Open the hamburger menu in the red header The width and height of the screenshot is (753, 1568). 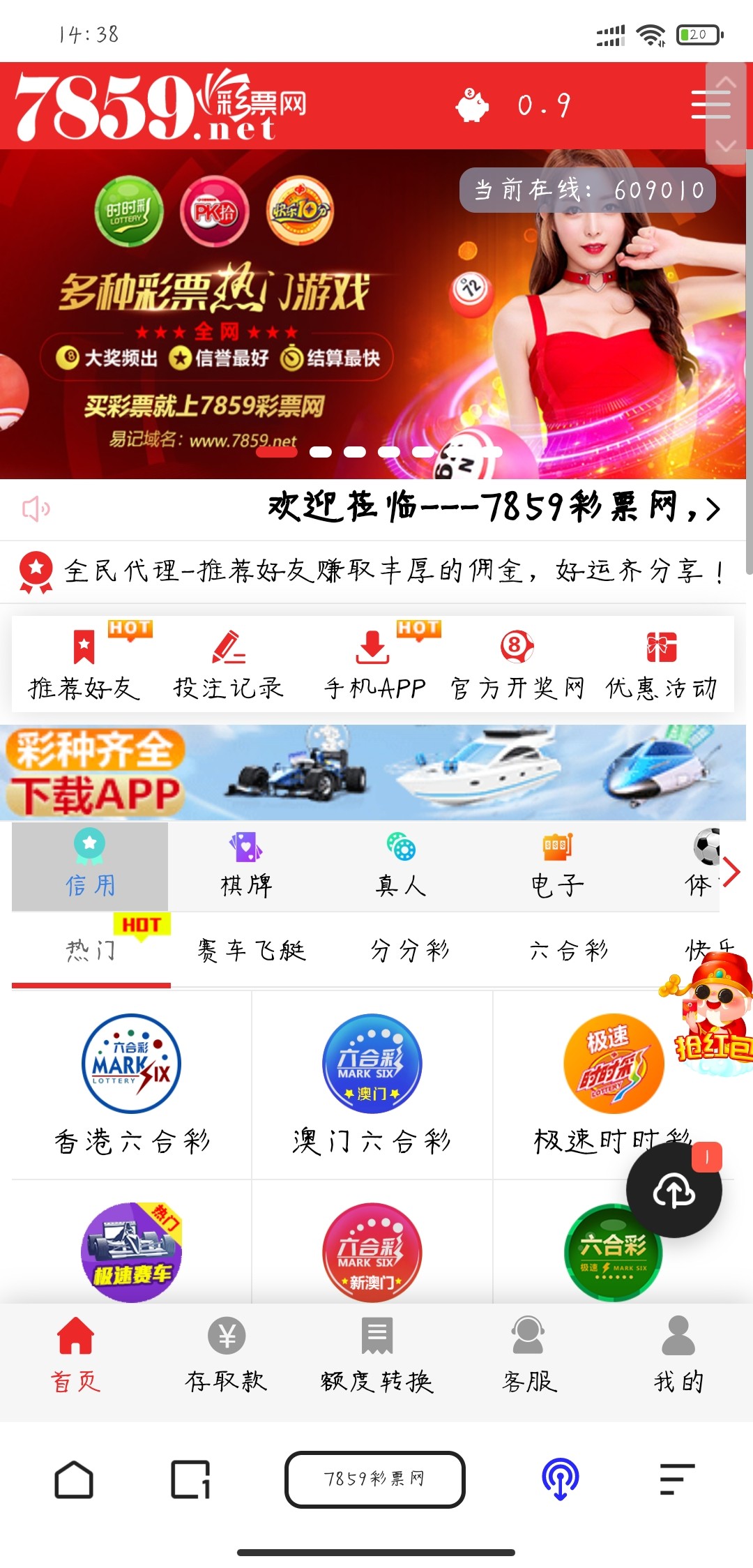tap(710, 105)
